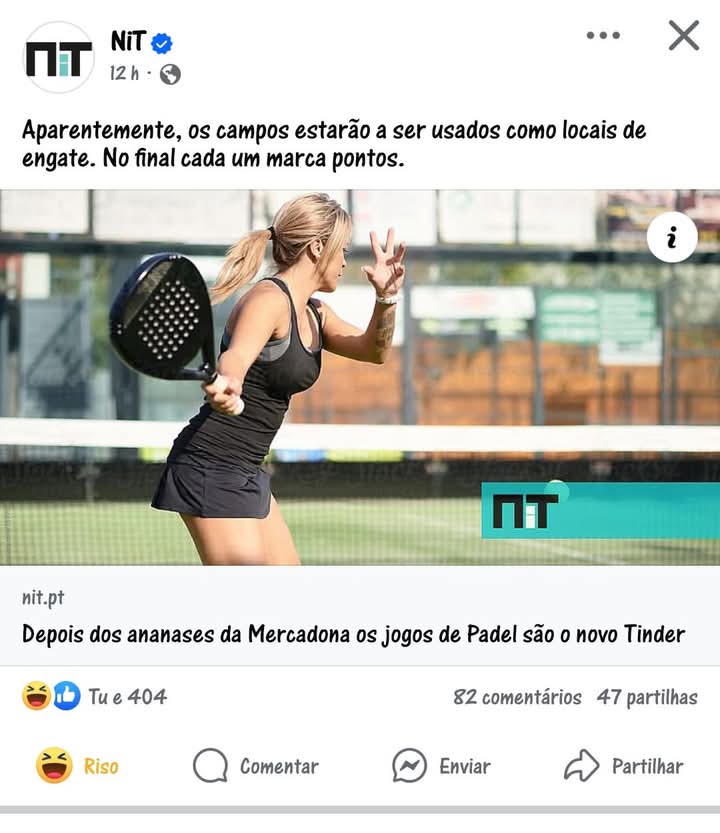This screenshot has width=720, height=833.
Task: Open the padel article image preview
Action: pos(360,380)
